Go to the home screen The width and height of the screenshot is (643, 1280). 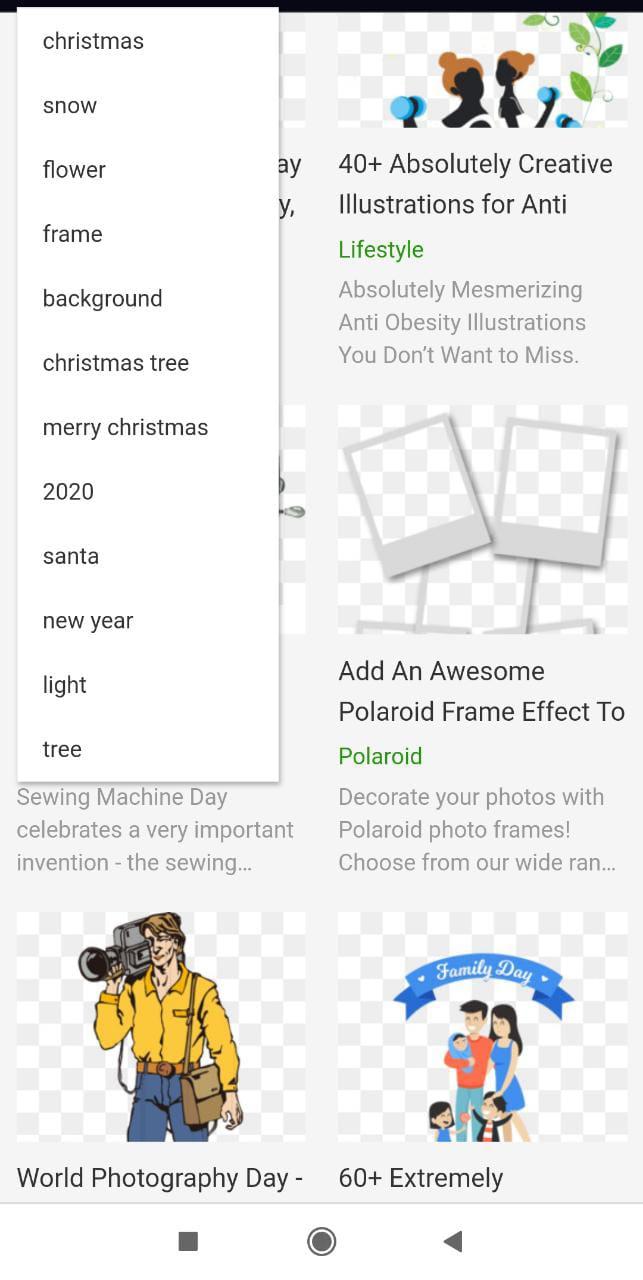point(321,1241)
